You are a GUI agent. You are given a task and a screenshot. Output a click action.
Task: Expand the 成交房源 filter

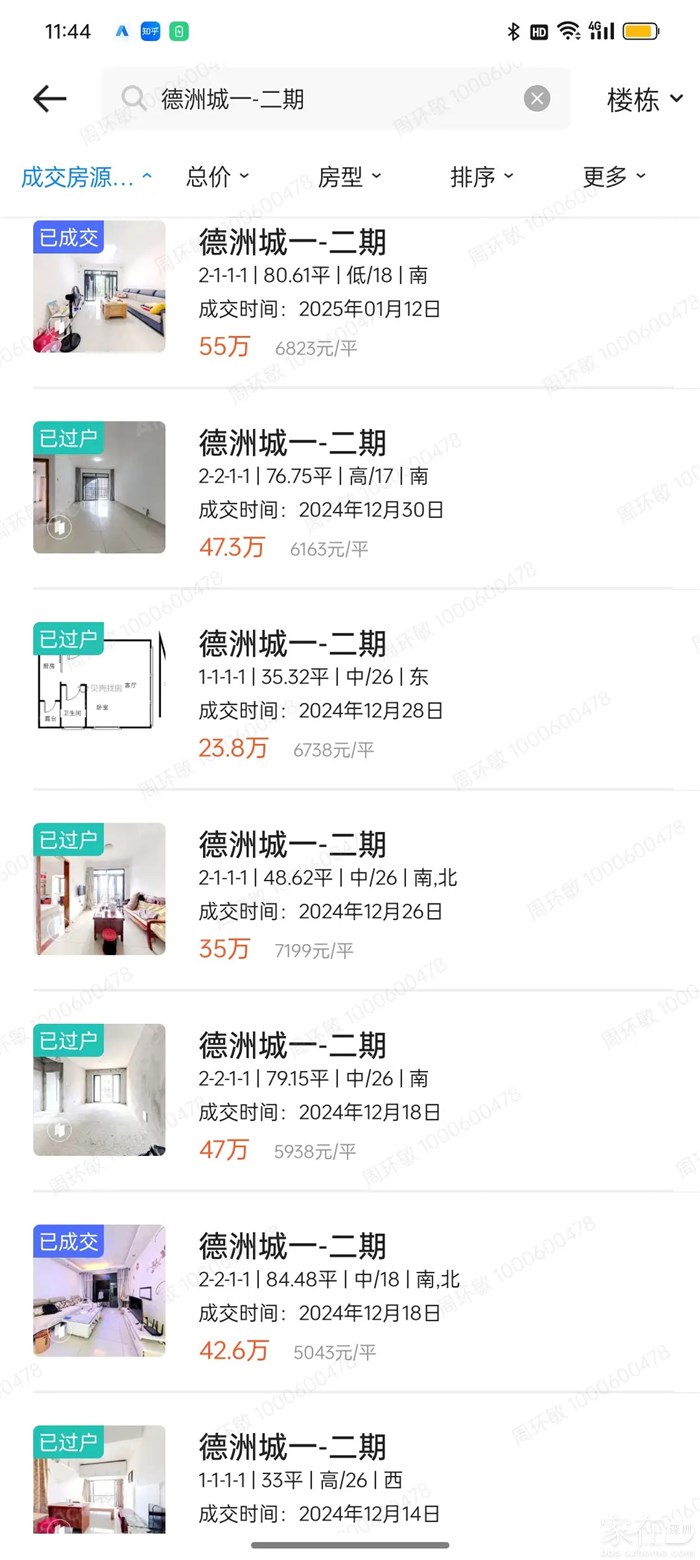coord(86,177)
